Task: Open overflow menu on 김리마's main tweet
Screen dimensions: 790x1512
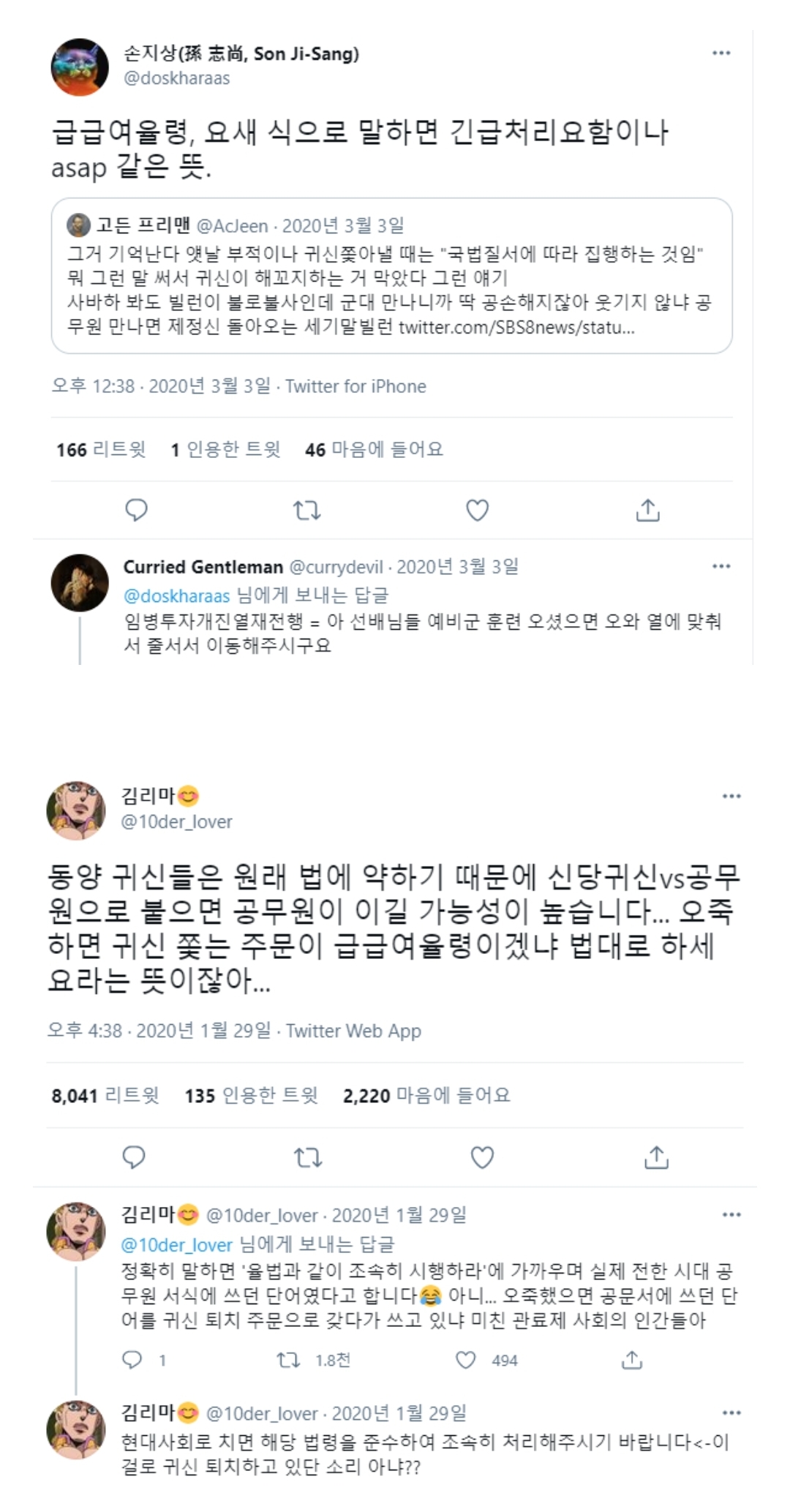Action: click(731, 796)
